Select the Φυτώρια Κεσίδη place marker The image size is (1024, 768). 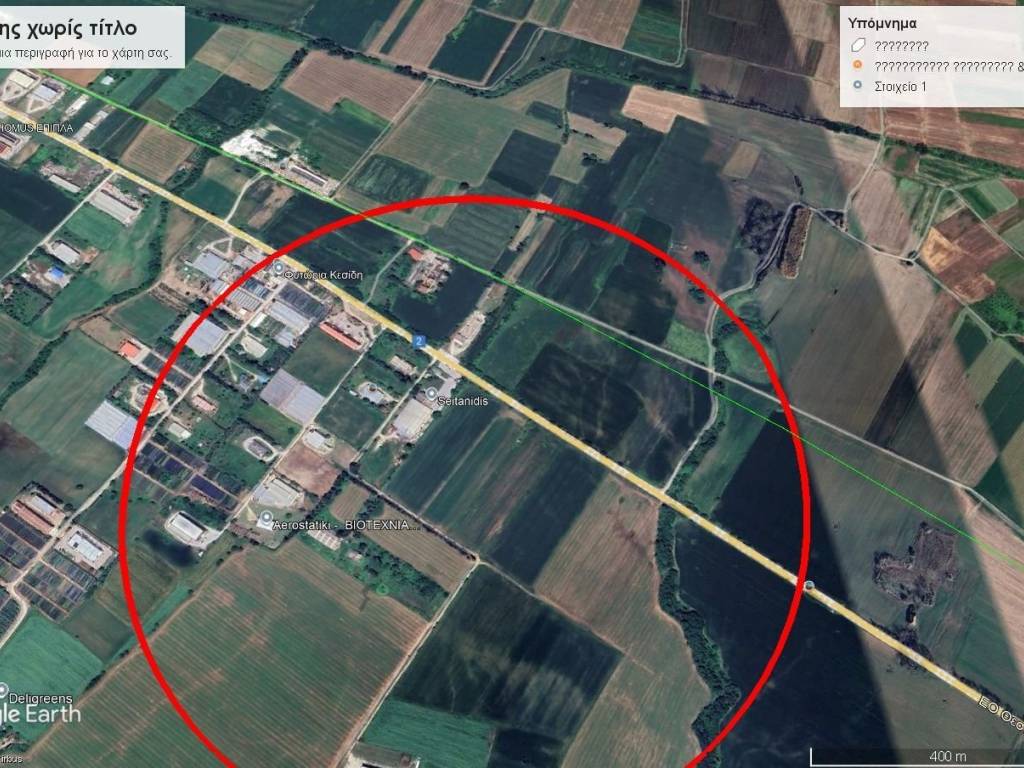[x=278, y=270]
